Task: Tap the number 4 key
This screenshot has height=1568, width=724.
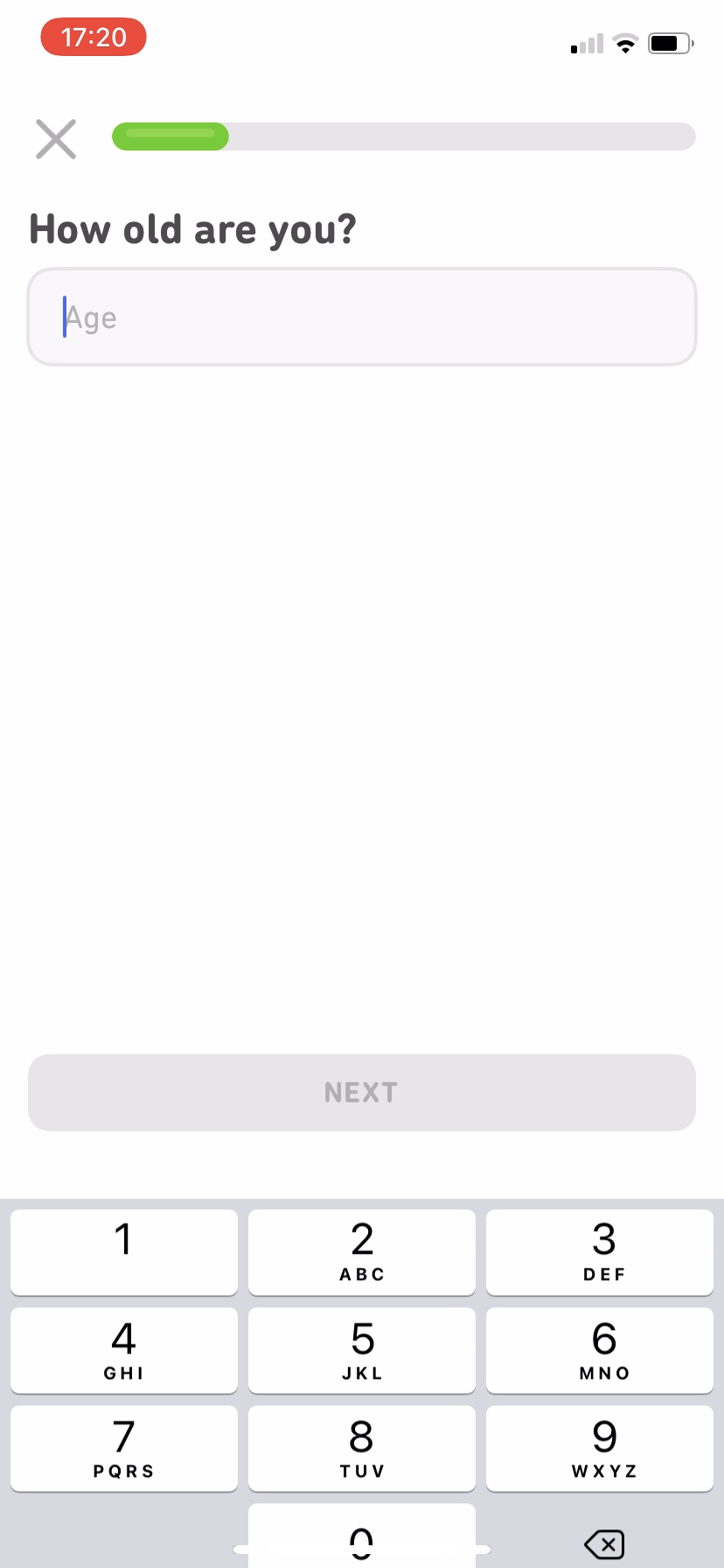Action: 123,1350
